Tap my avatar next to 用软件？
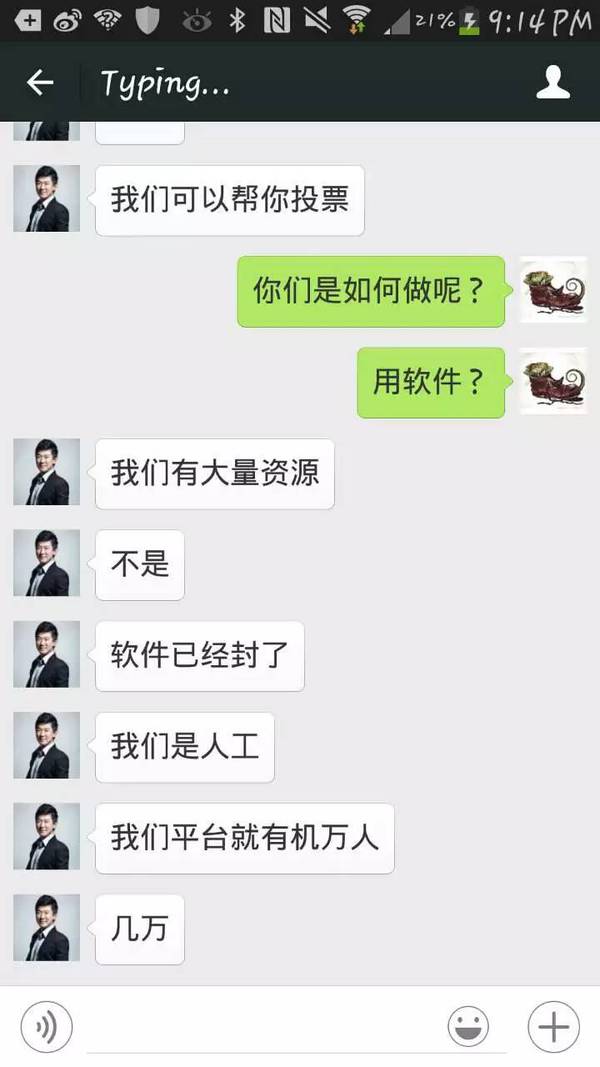This screenshot has width=600, height=1067. 553,381
